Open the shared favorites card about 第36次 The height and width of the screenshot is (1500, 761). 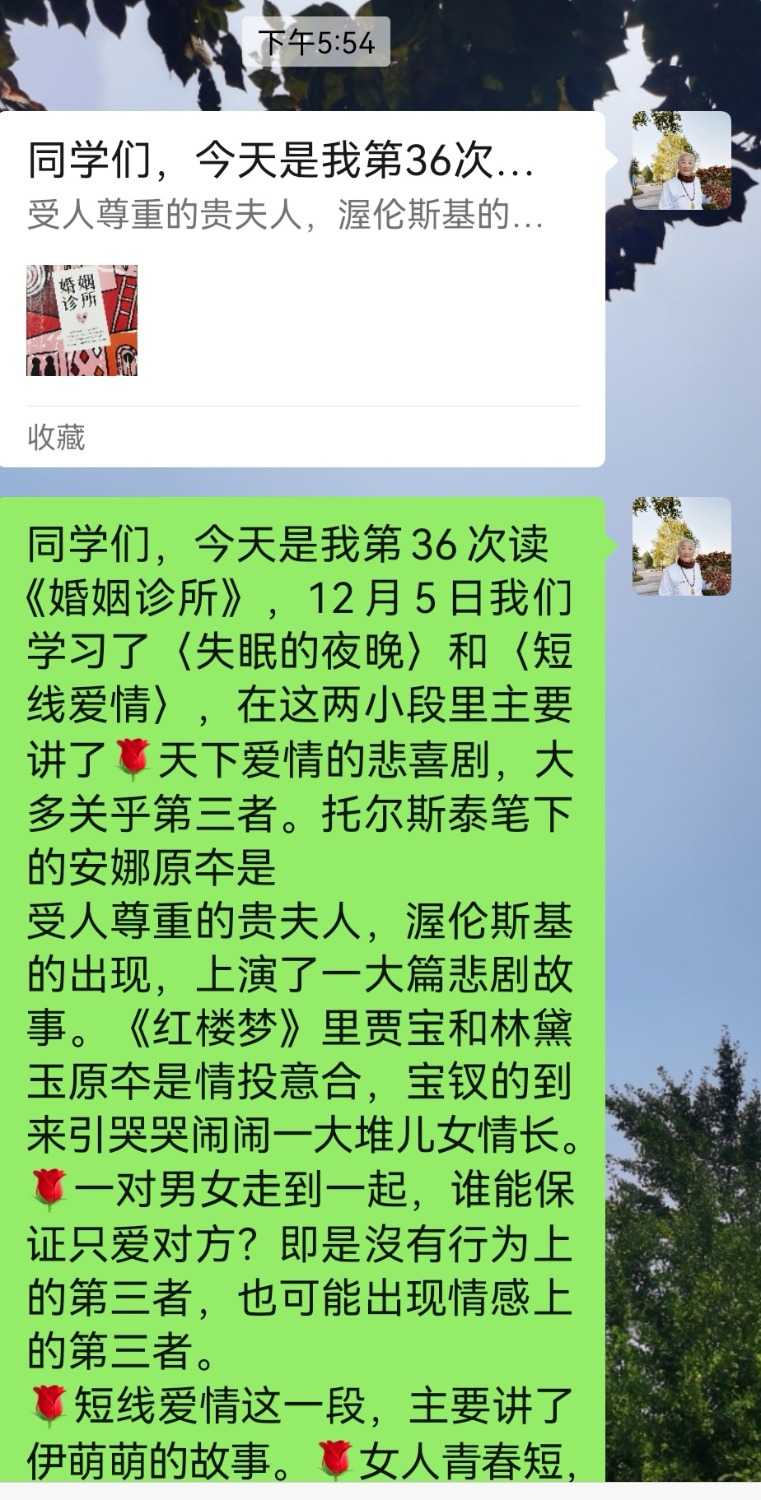(300, 288)
